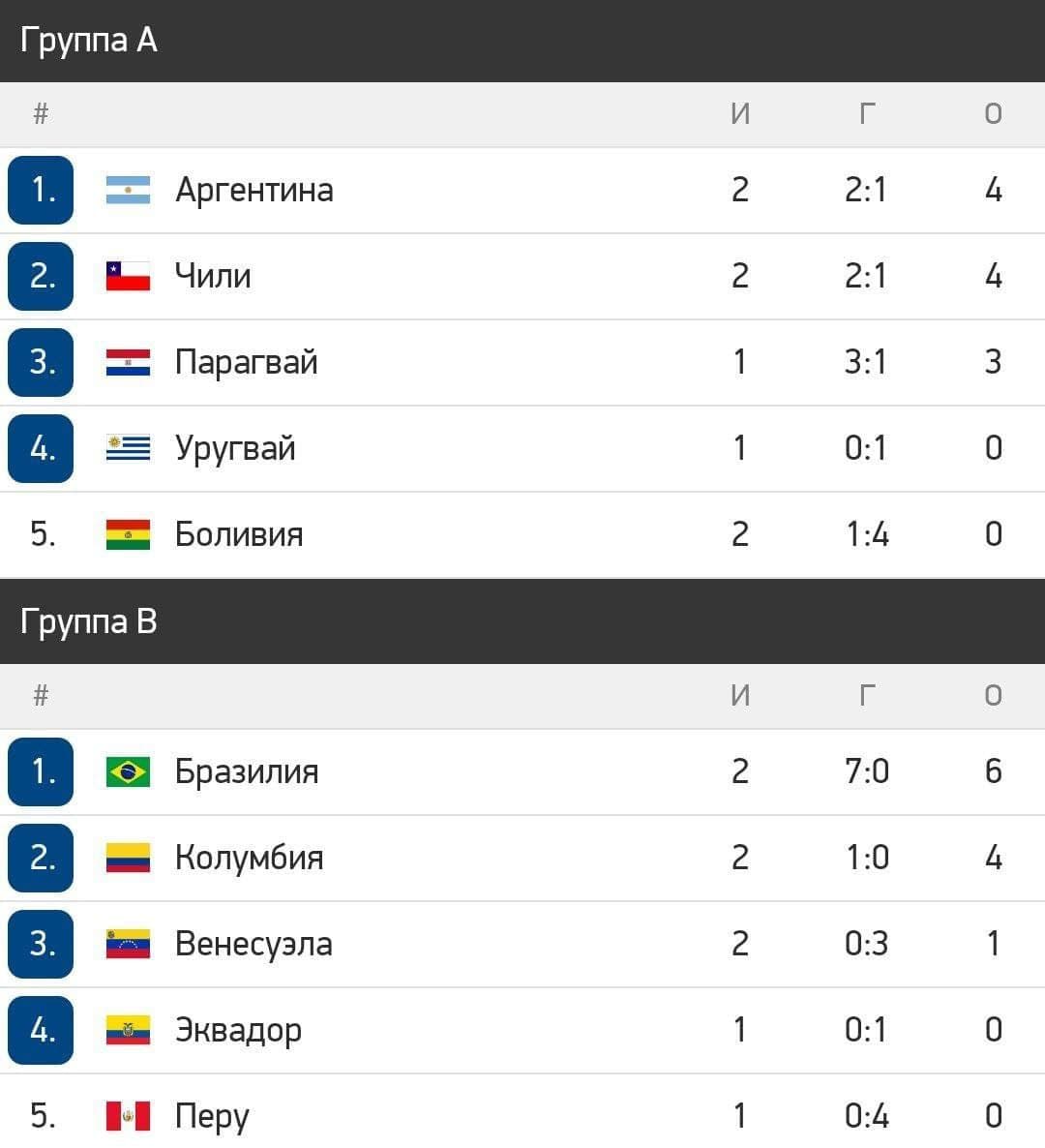Open the Аргентина team row
This screenshot has width=1045, height=1148.
click(254, 190)
